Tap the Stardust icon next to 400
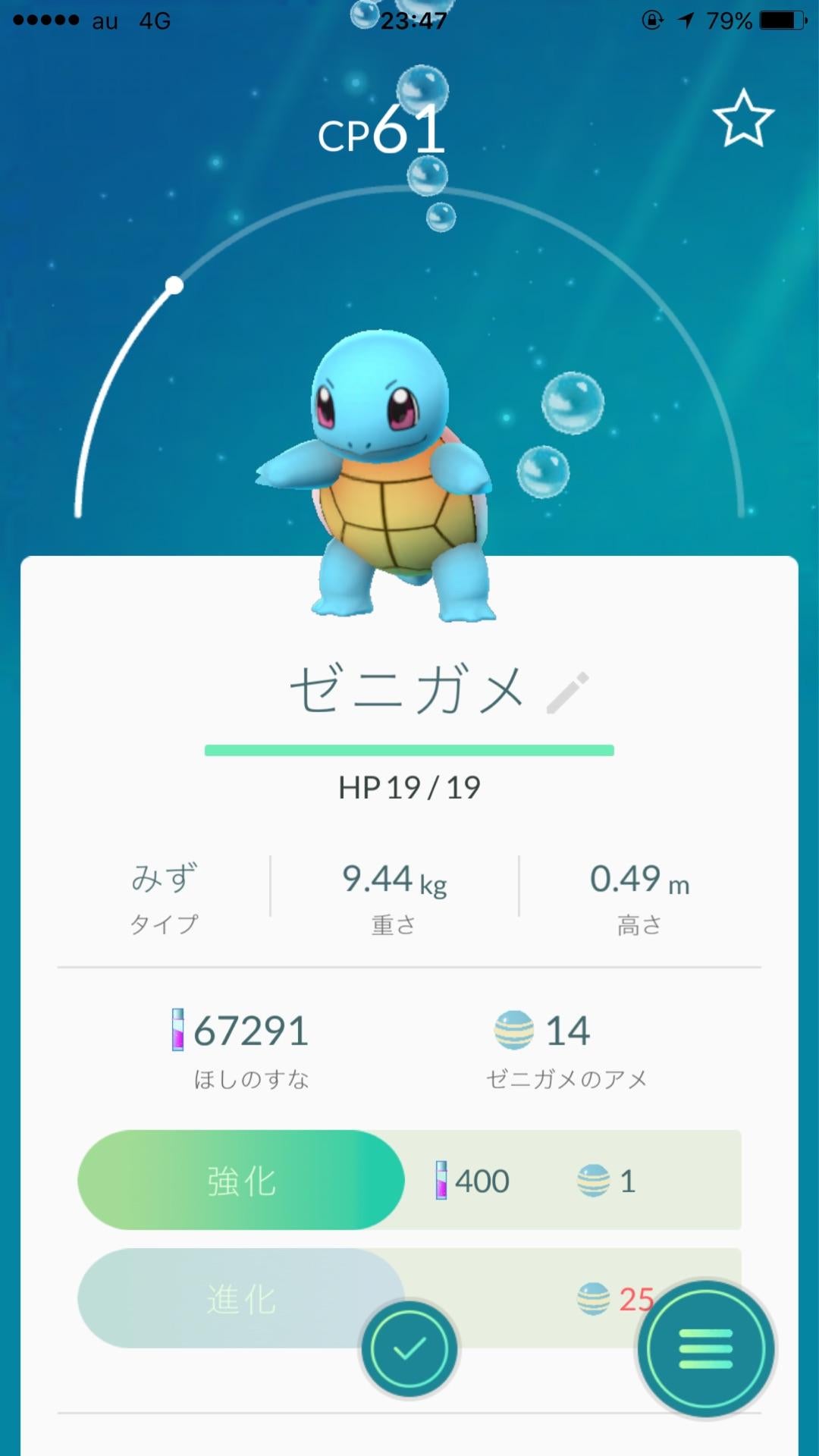The height and width of the screenshot is (1456, 819). tap(442, 1180)
